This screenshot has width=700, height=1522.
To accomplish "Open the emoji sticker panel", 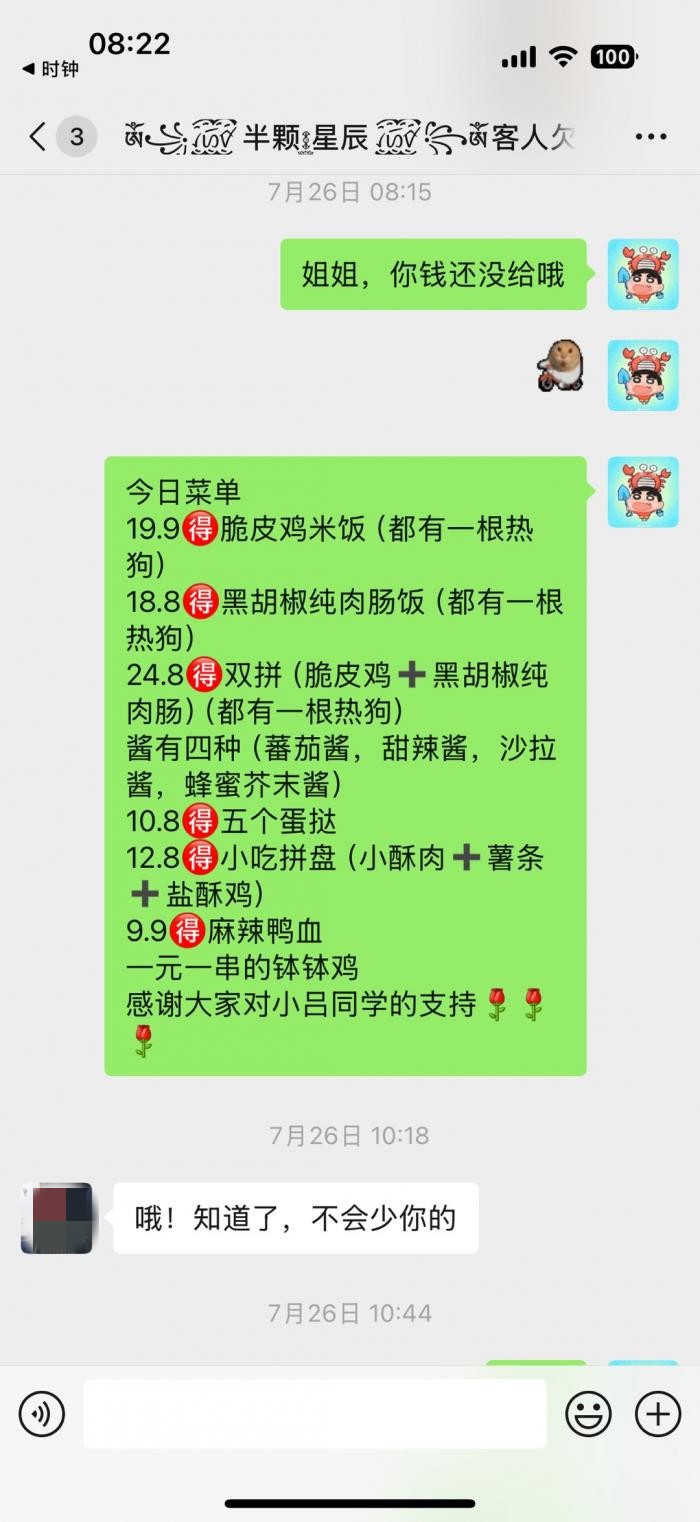I will coord(589,1414).
